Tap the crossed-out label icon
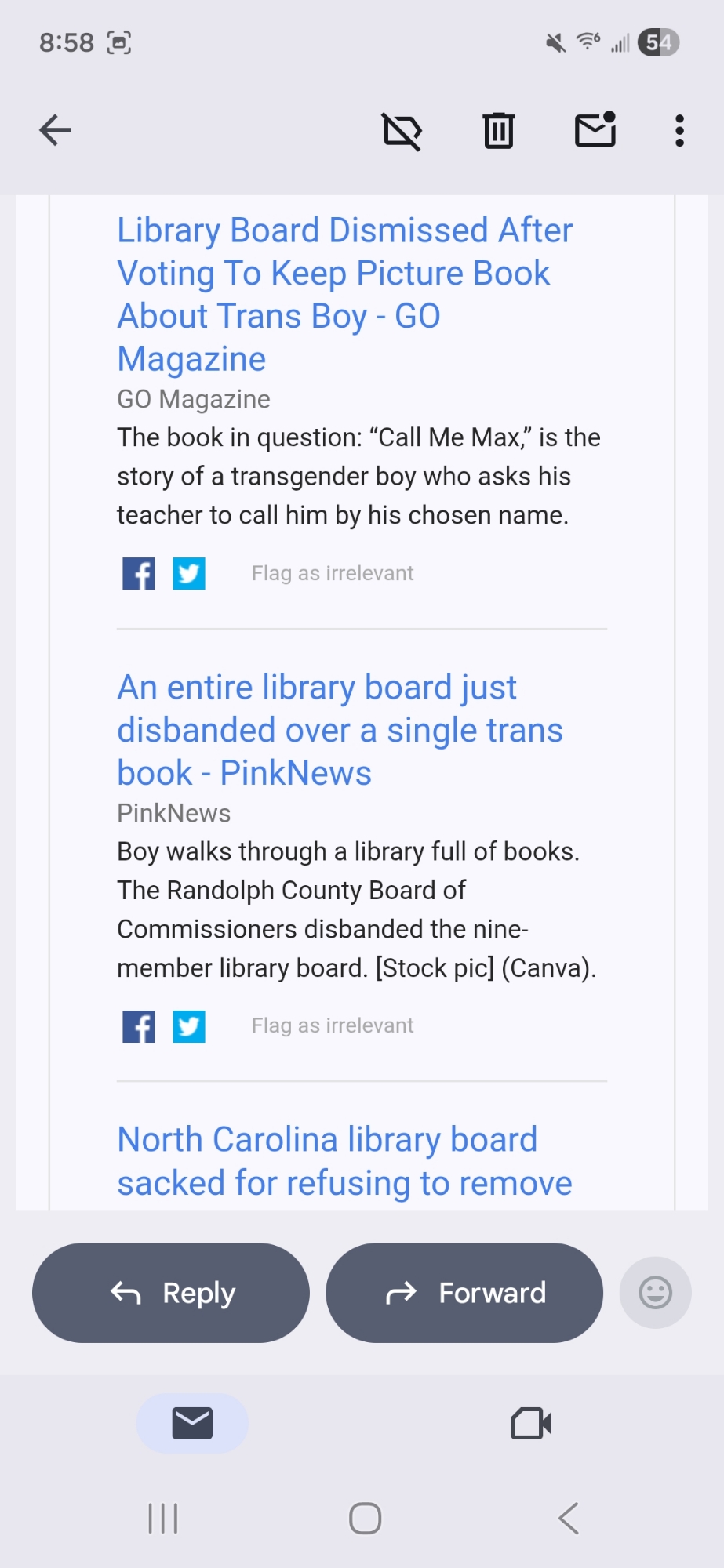Screen dimensions: 724x1568 coord(402,130)
